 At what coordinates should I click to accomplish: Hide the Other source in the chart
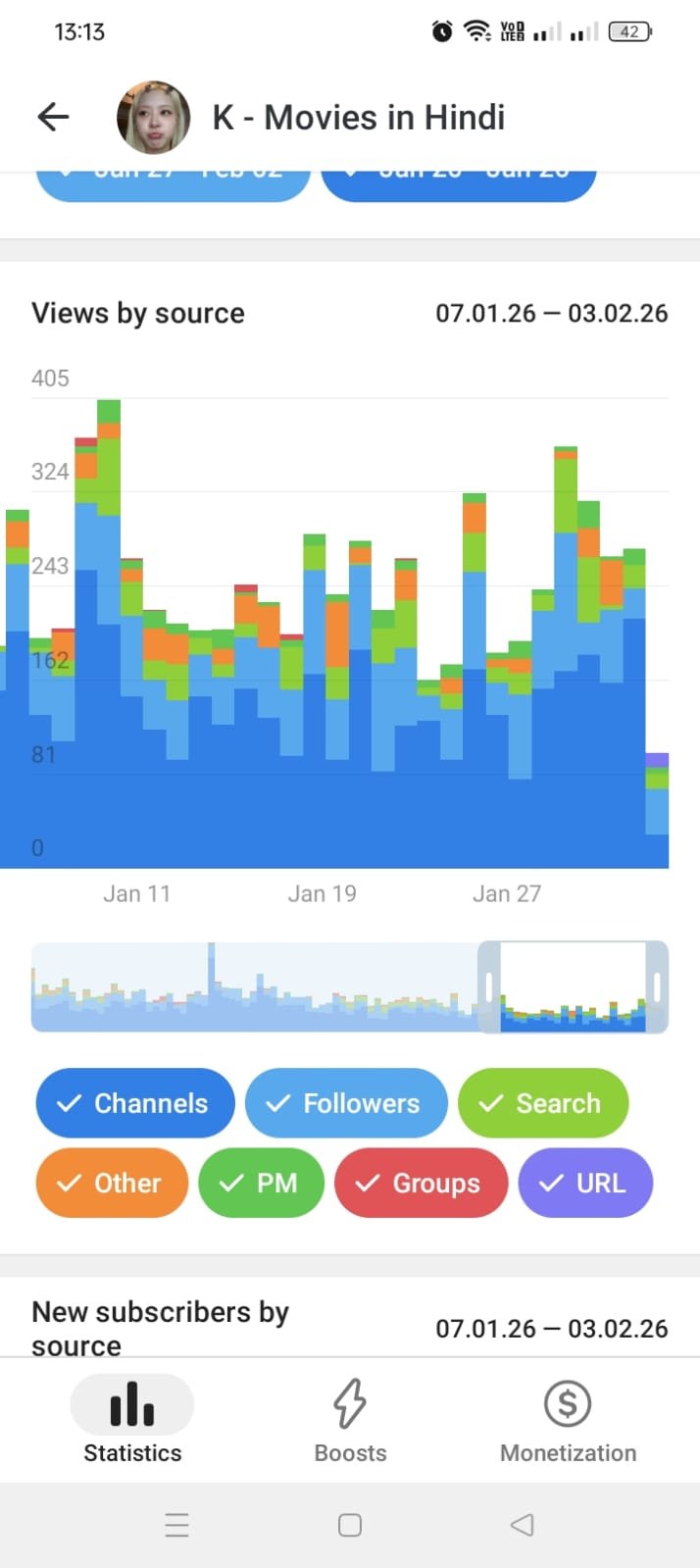[112, 1183]
